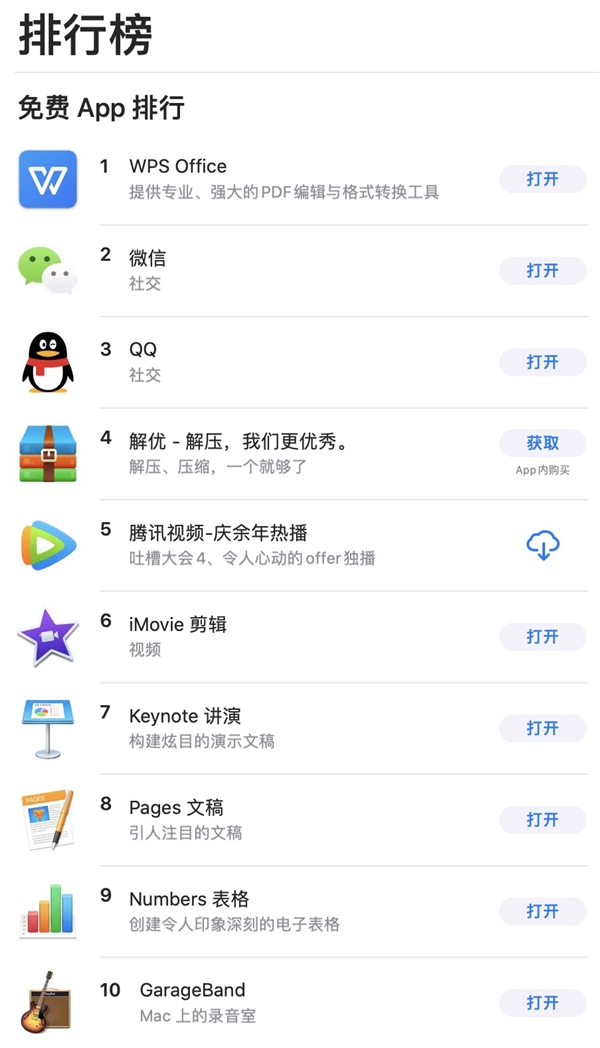The width and height of the screenshot is (600, 1048).
Task: Launch QQ via the 打开 button
Action: tap(542, 362)
